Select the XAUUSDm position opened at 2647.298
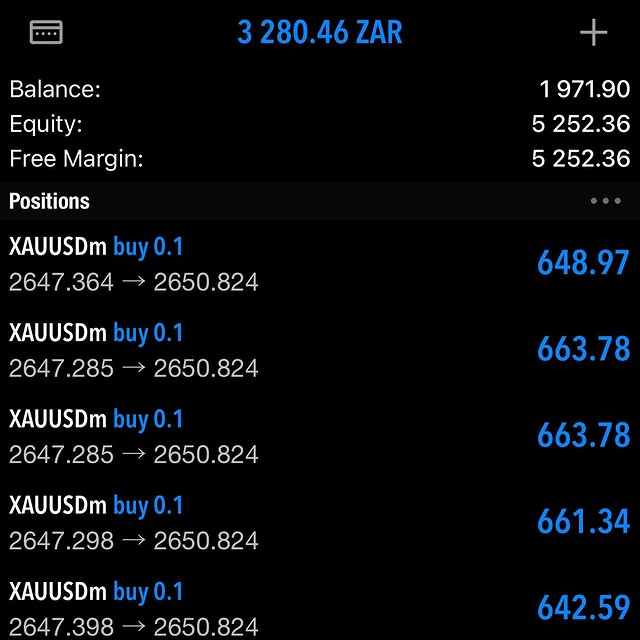The height and width of the screenshot is (640, 640). (x=320, y=522)
